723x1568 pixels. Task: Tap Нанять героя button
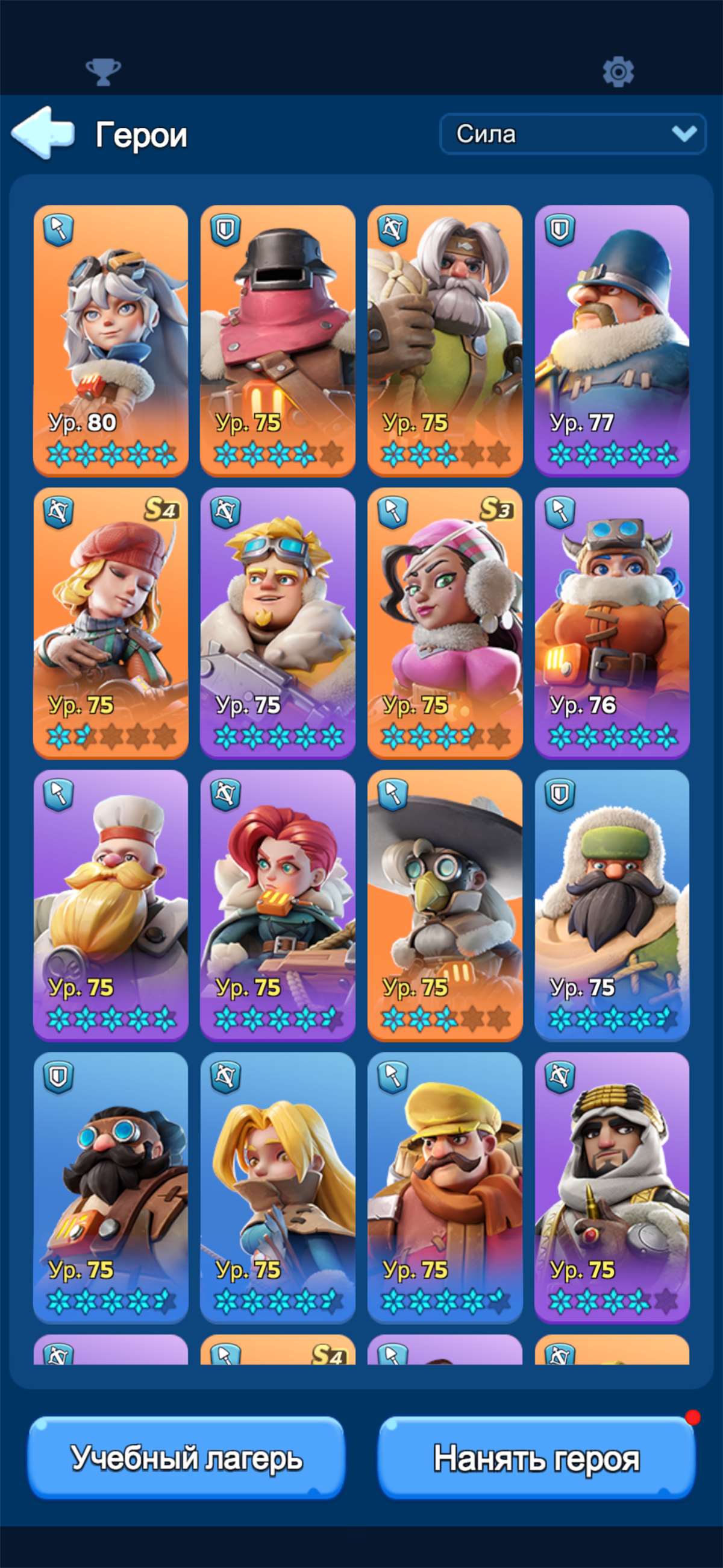536,1457
